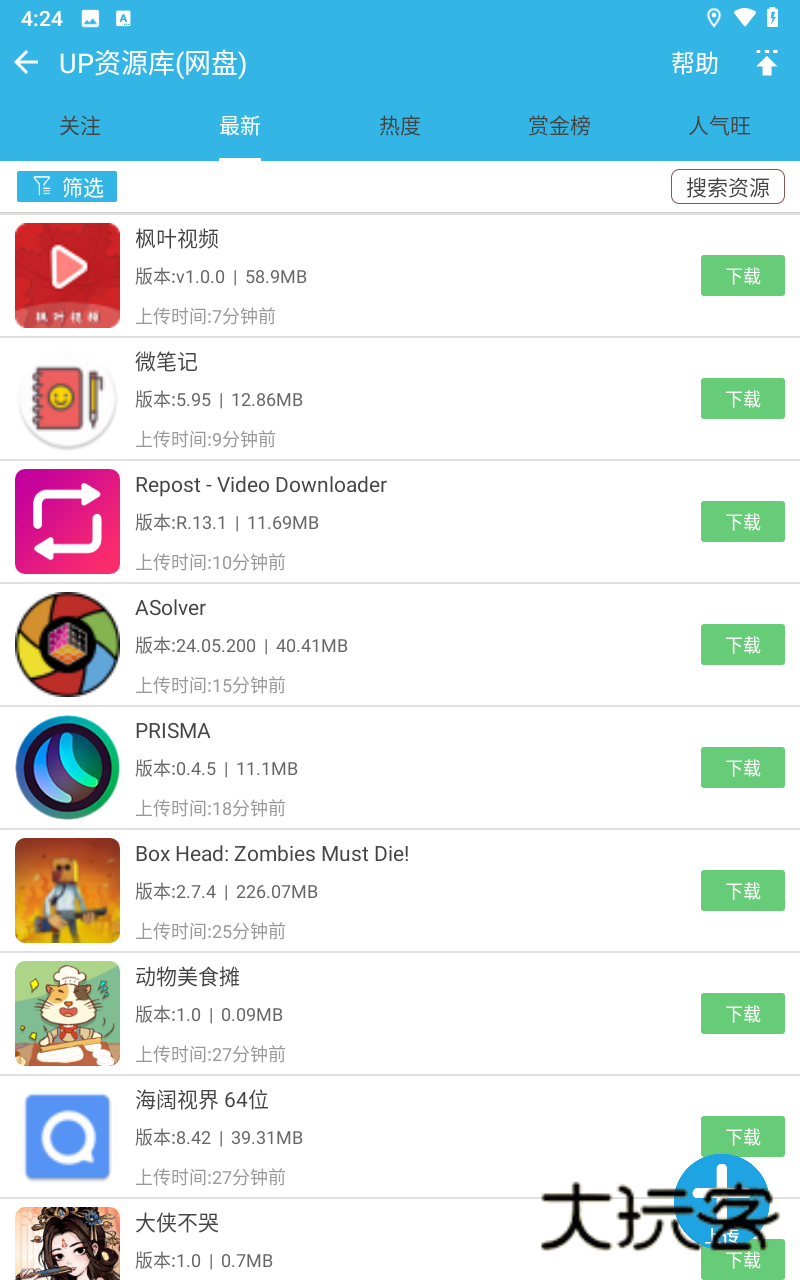Select the 关注 tab
This screenshot has height=1280, width=800.
tap(80, 126)
